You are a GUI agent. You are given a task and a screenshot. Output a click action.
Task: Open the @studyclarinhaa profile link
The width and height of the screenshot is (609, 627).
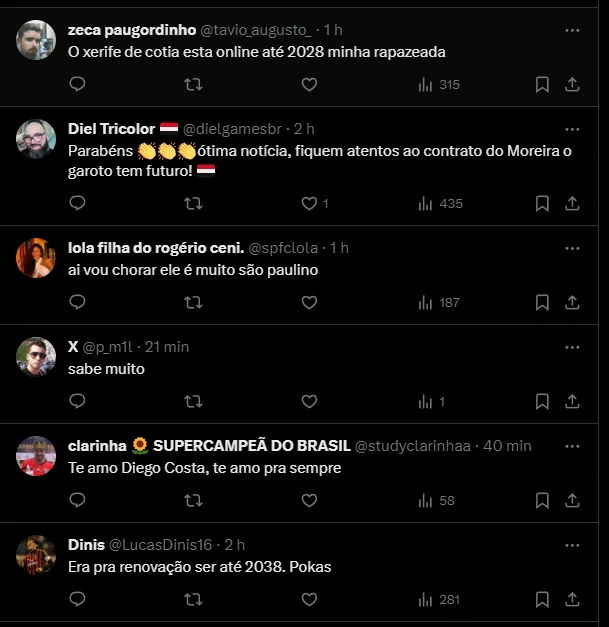(x=414, y=445)
